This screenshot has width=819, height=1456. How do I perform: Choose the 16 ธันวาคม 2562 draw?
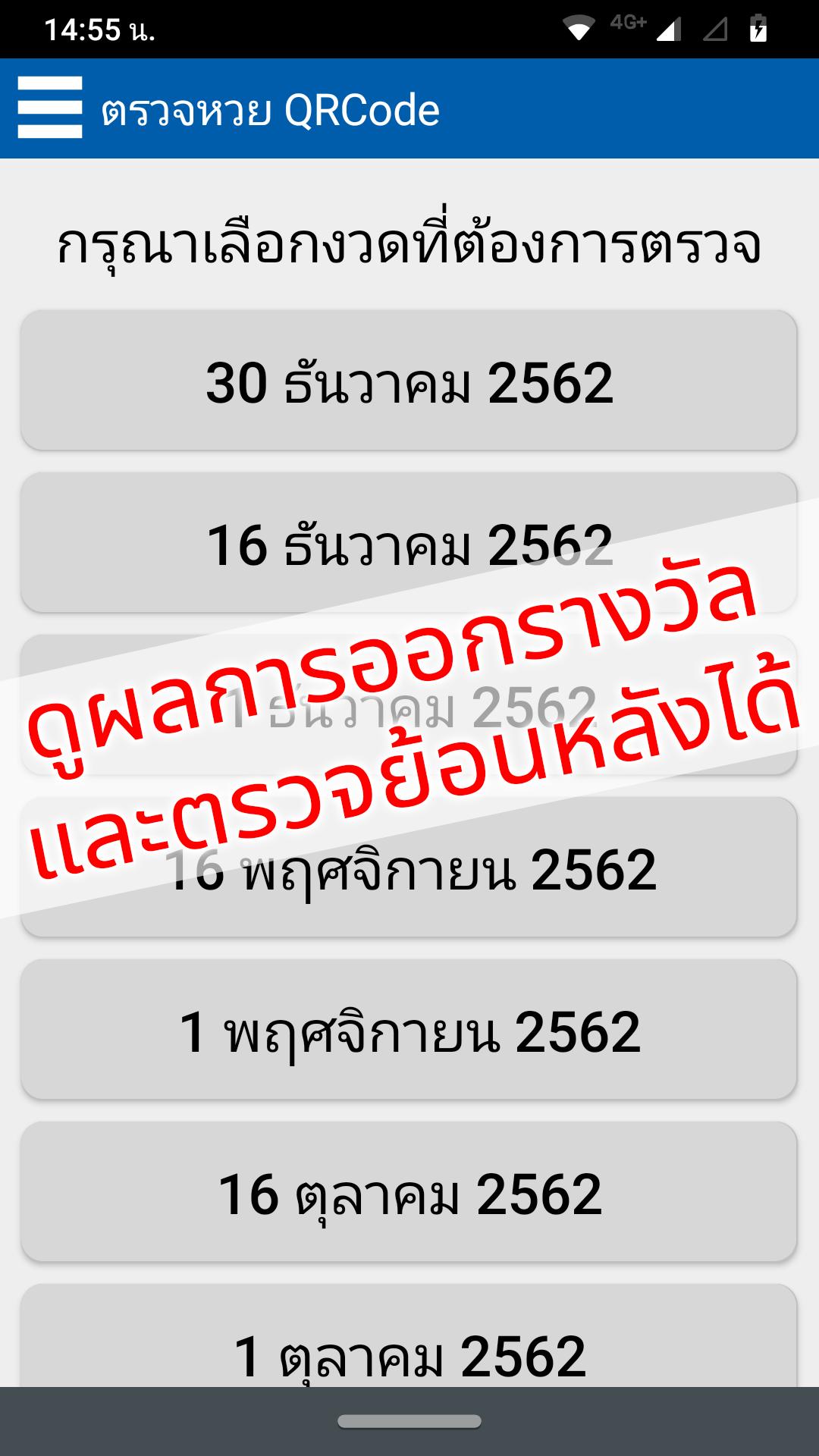[x=409, y=542]
